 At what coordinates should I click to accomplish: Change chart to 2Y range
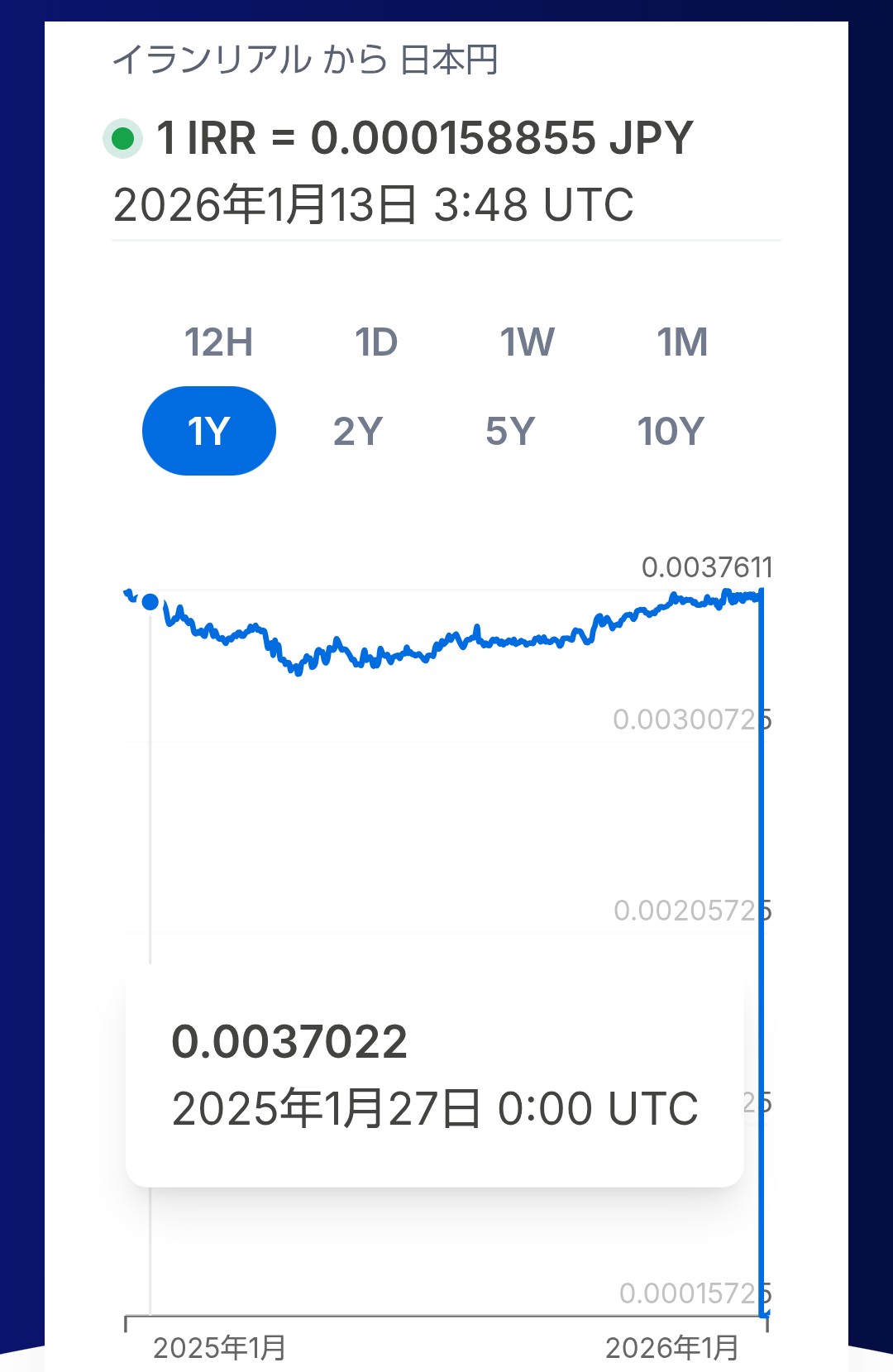[358, 431]
